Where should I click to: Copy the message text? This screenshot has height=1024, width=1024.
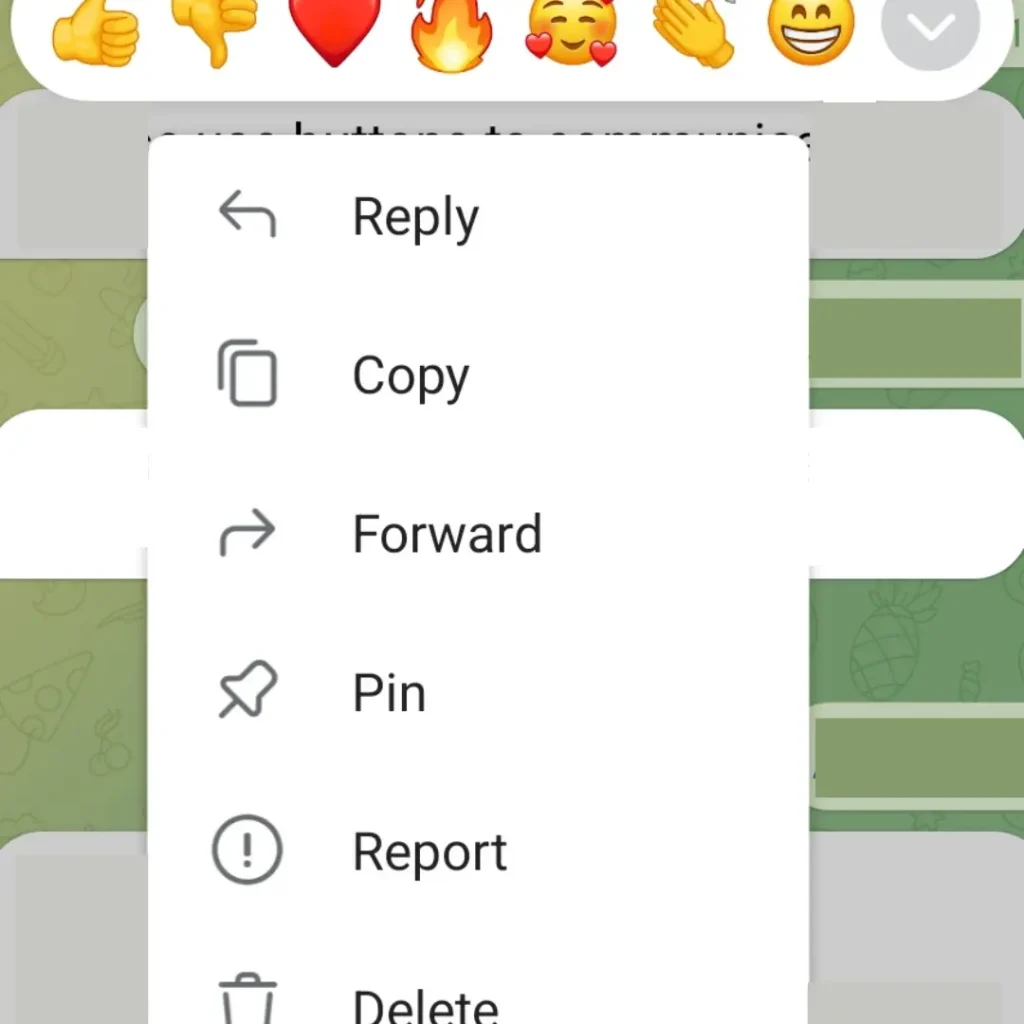[x=410, y=375]
